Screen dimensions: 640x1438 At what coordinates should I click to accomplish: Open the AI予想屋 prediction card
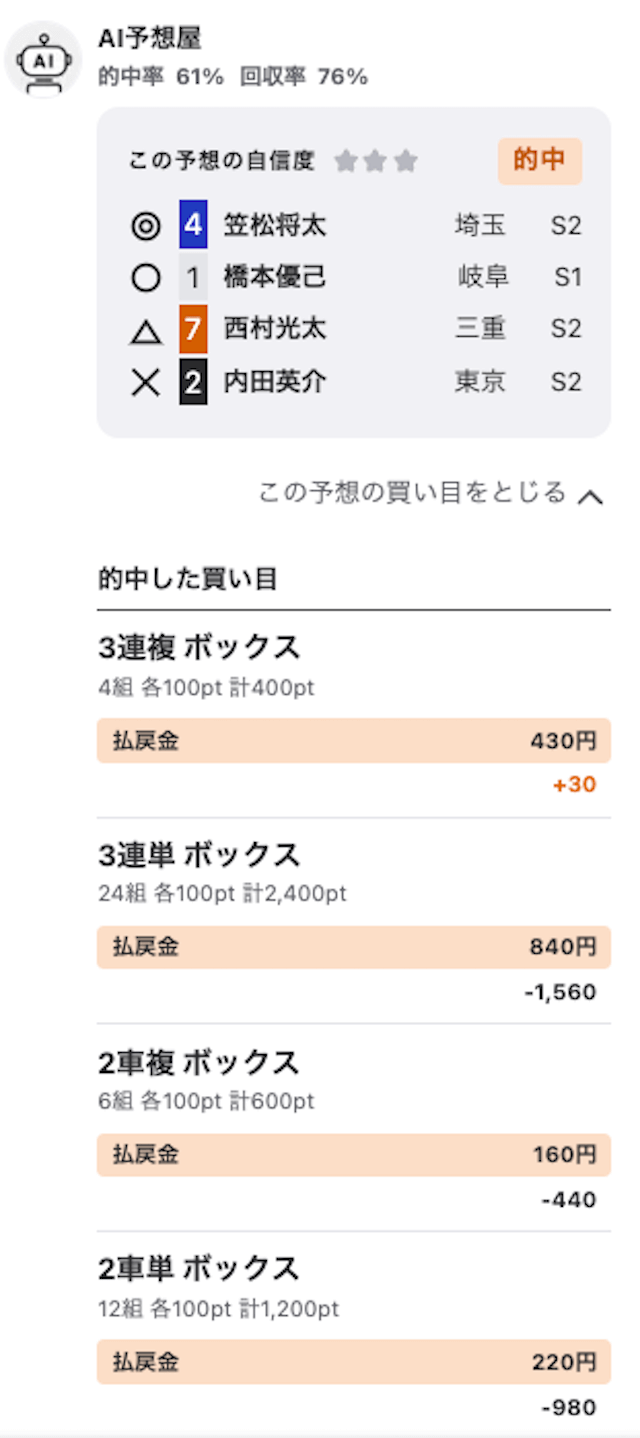click(x=354, y=273)
